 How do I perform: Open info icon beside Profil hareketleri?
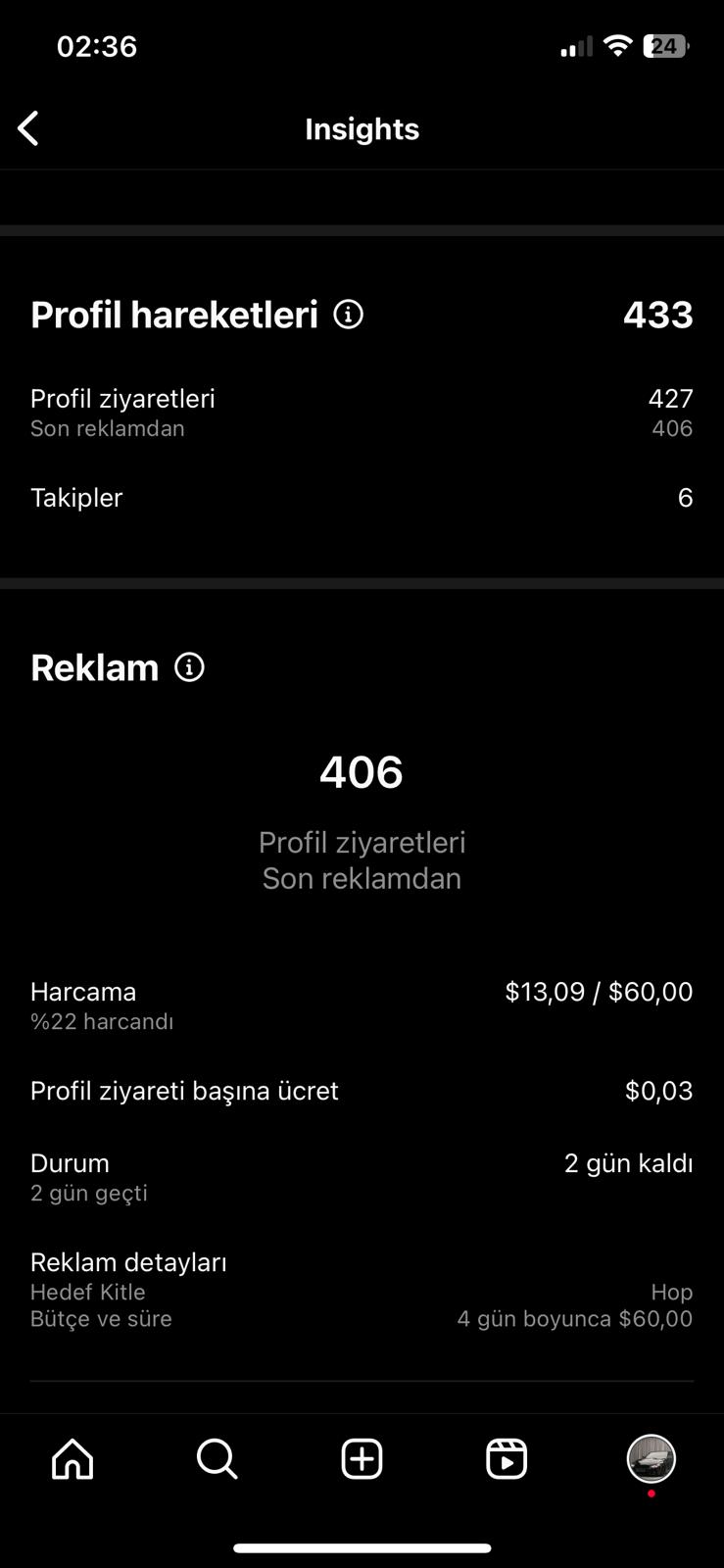[x=349, y=315]
